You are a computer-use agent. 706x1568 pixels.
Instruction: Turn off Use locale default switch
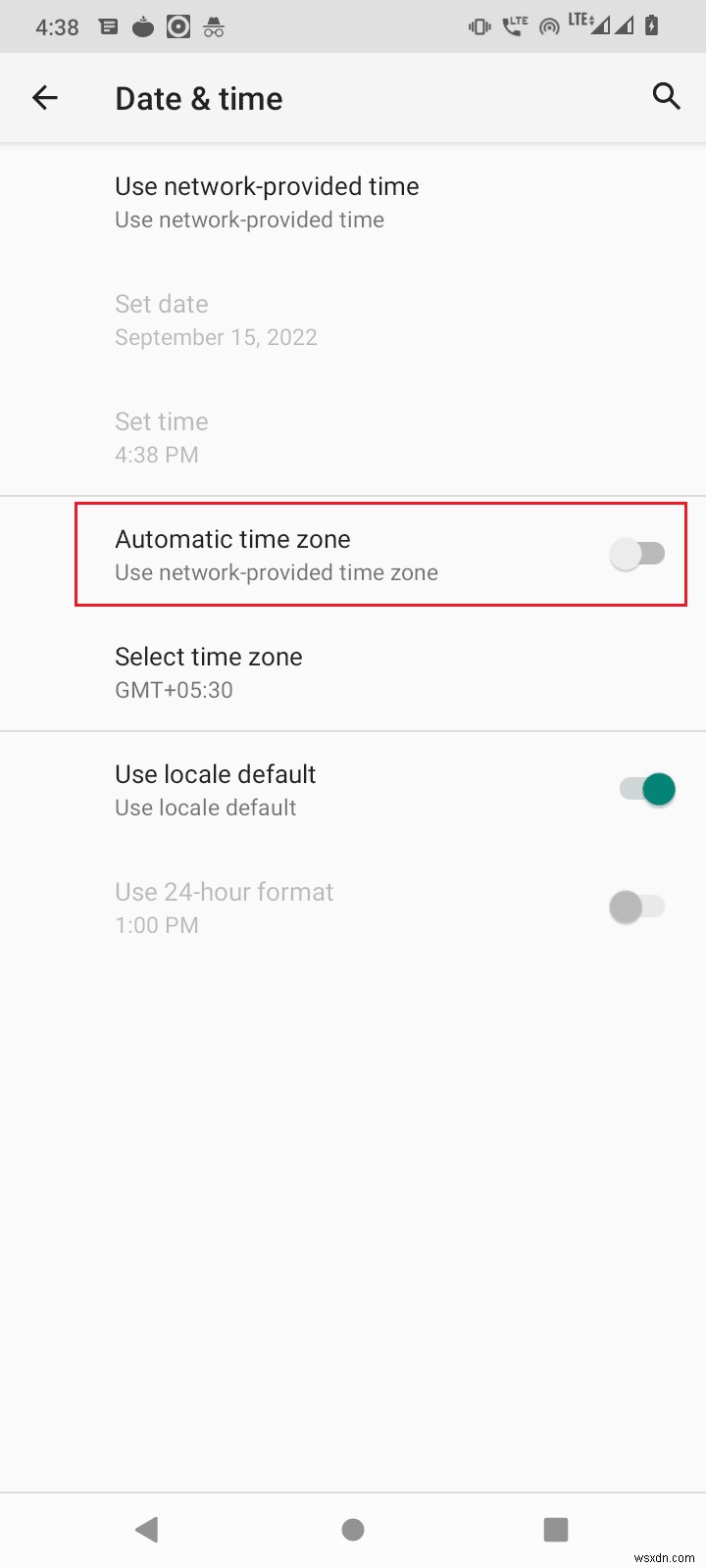point(647,789)
